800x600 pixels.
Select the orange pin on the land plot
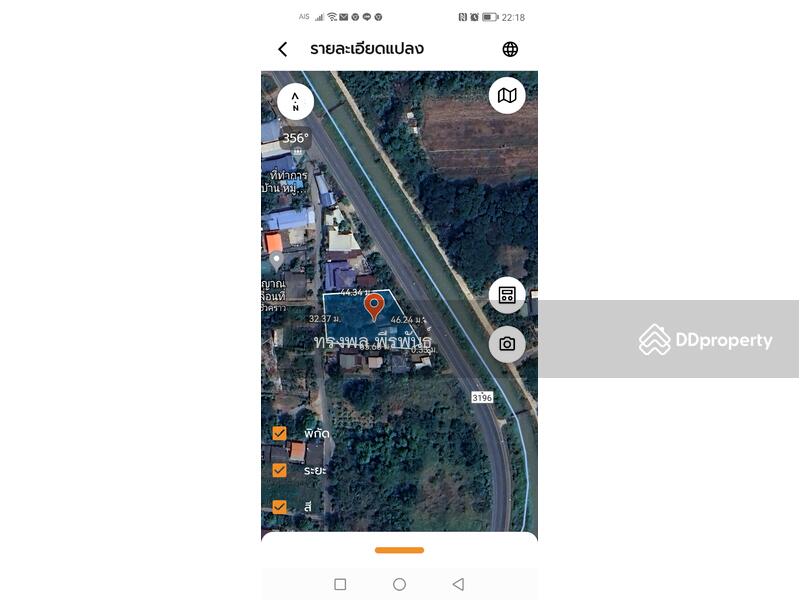coord(374,305)
